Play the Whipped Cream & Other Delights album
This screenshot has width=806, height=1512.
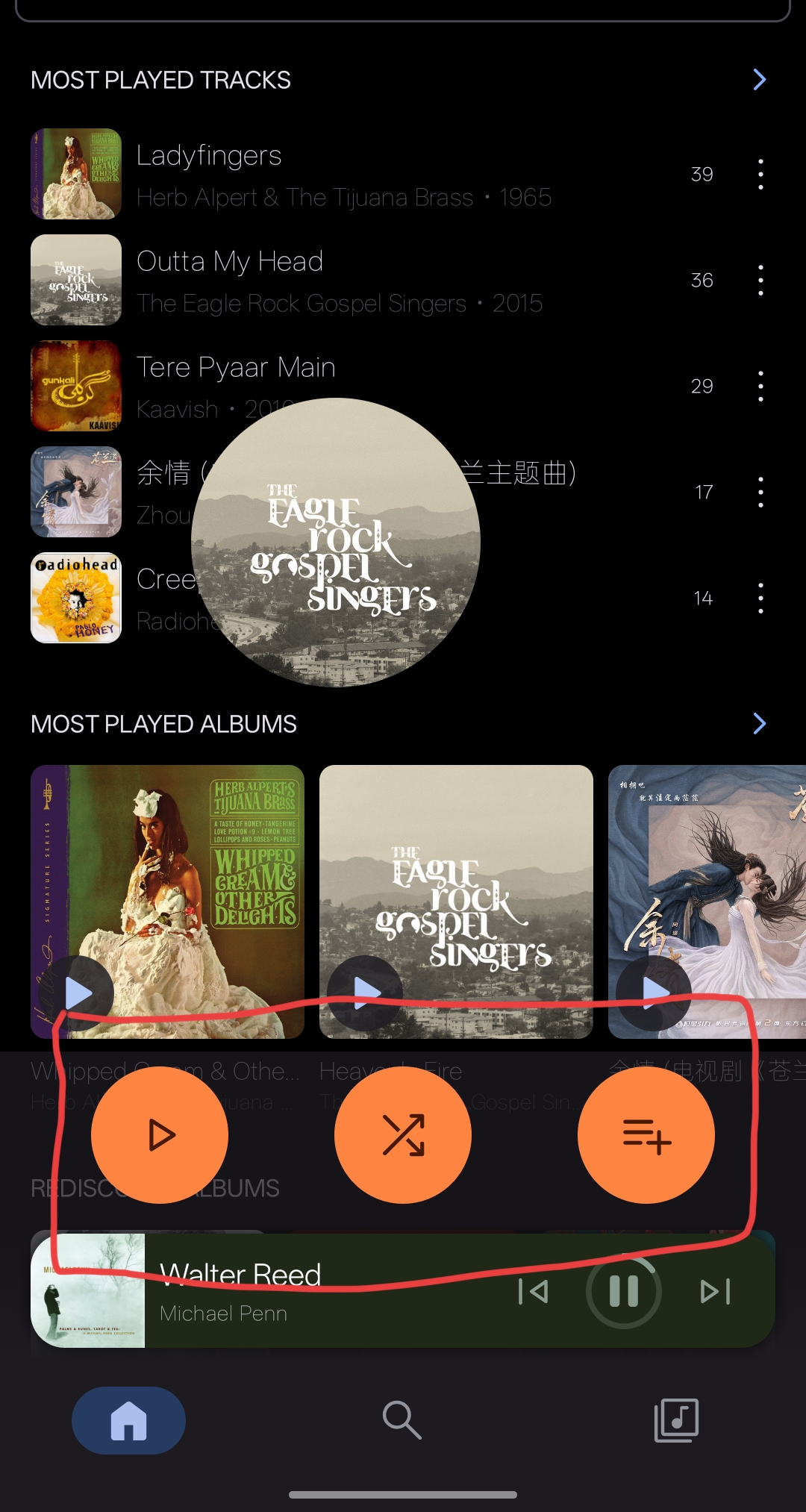[78, 993]
